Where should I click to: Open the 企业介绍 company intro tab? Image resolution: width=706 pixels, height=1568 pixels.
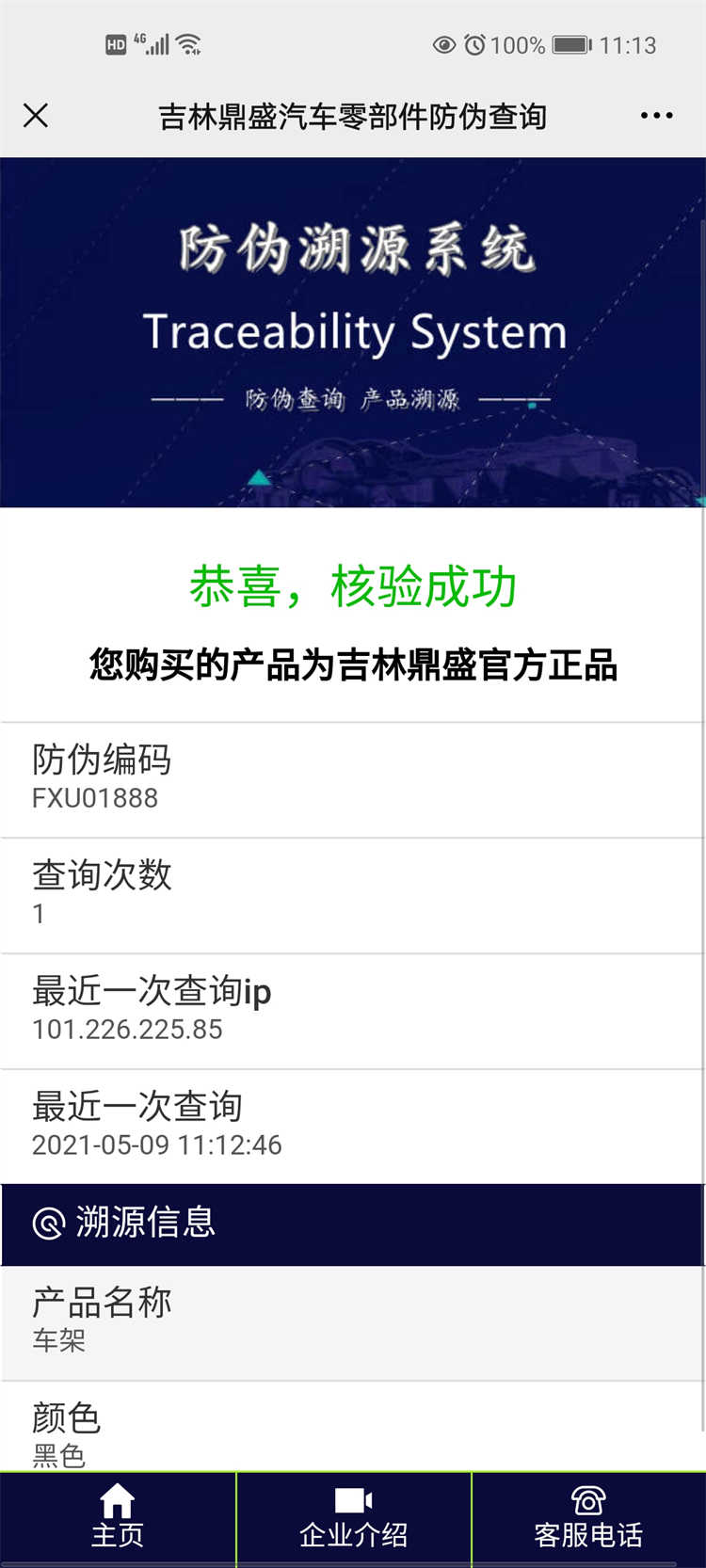(353, 1517)
